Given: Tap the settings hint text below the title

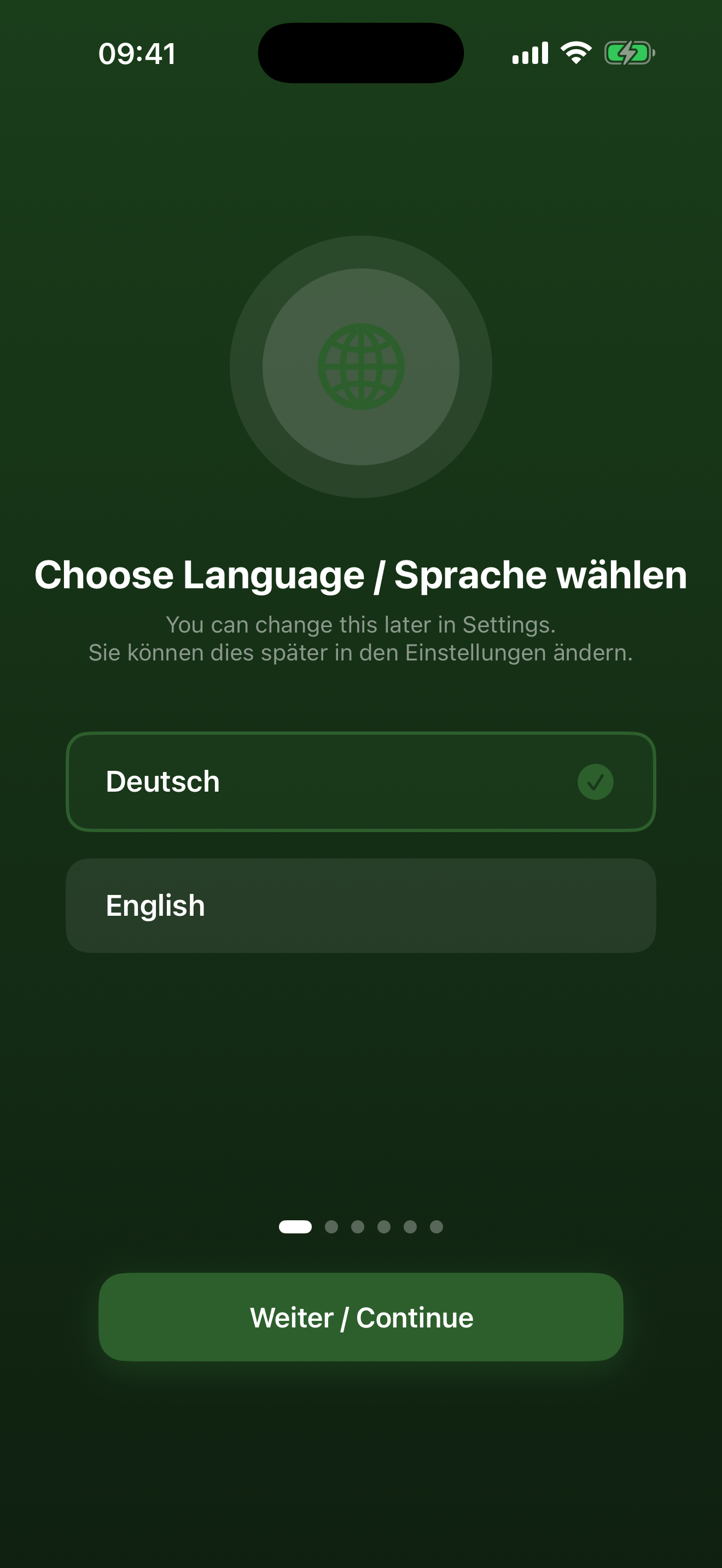Looking at the screenshot, I should click(361, 639).
